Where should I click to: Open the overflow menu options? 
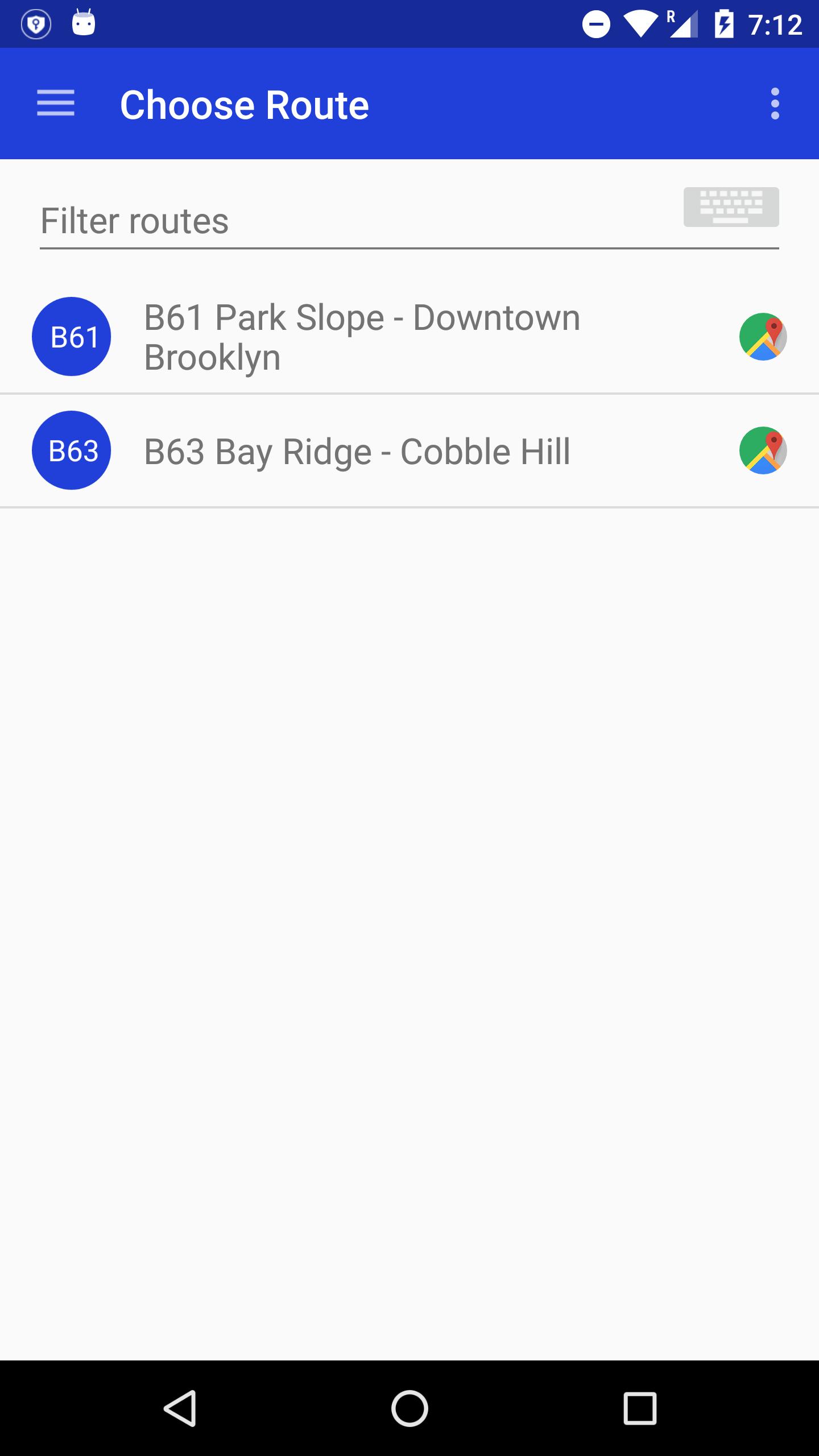[775, 104]
